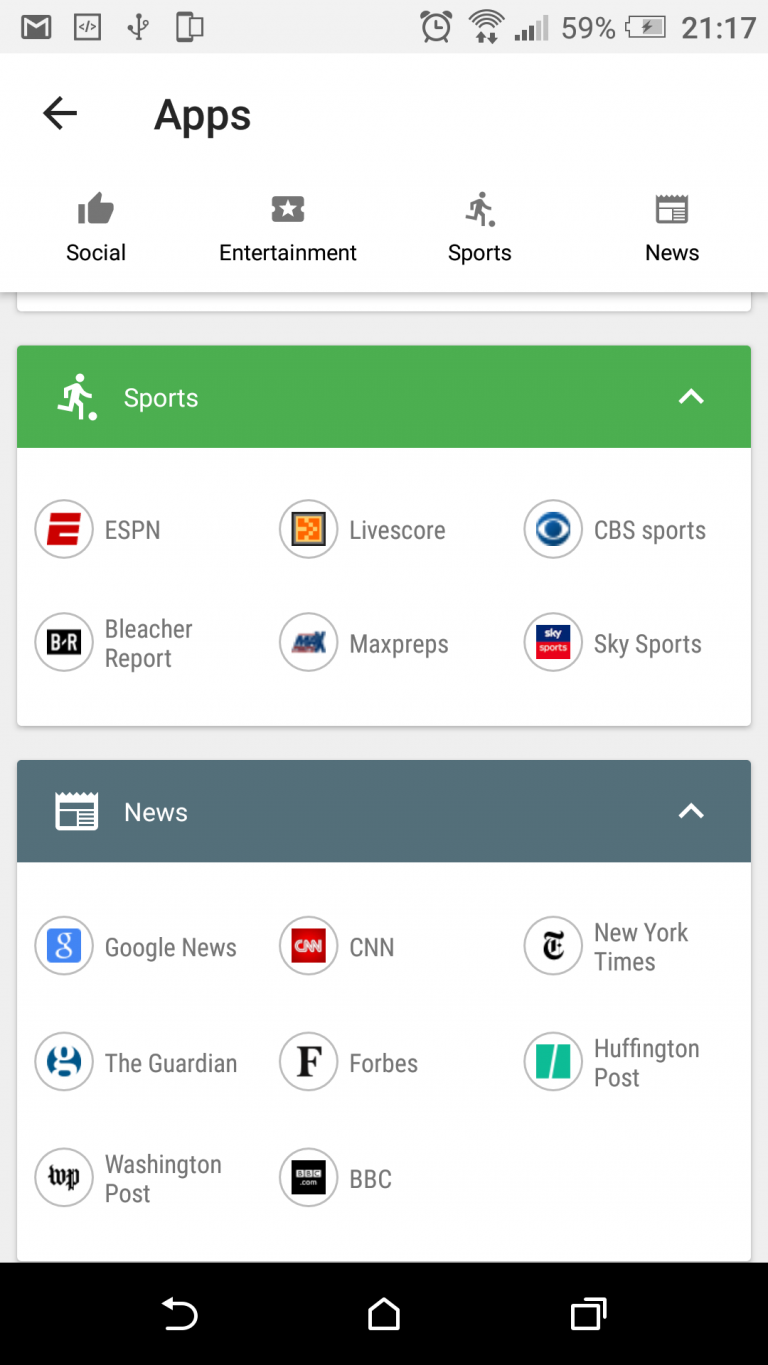
Task: Open the Huffington Post icon
Action: 553,1062
